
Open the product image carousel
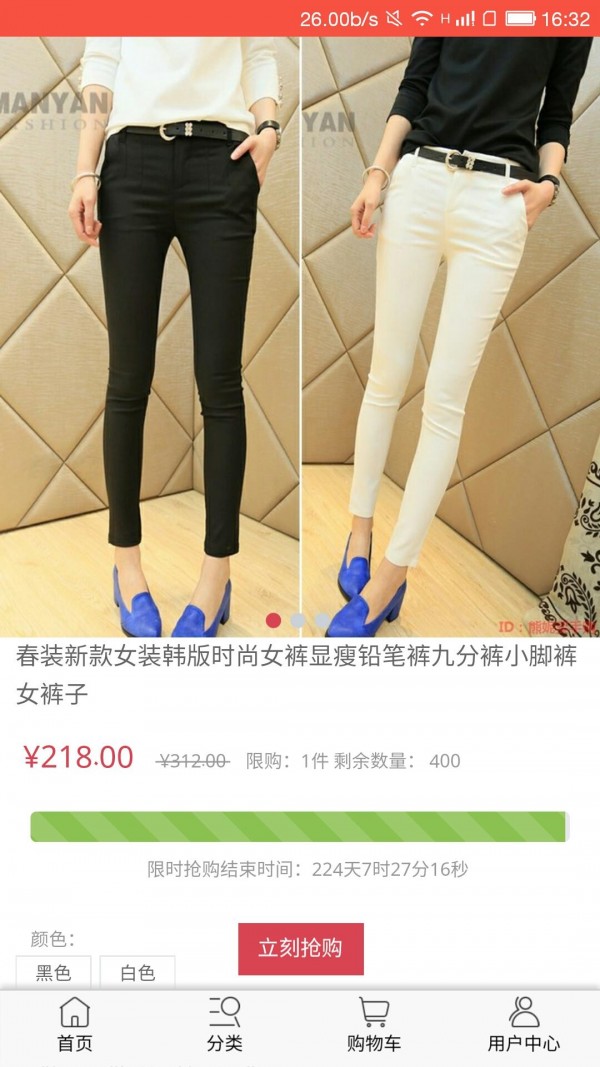tap(300, 330)
